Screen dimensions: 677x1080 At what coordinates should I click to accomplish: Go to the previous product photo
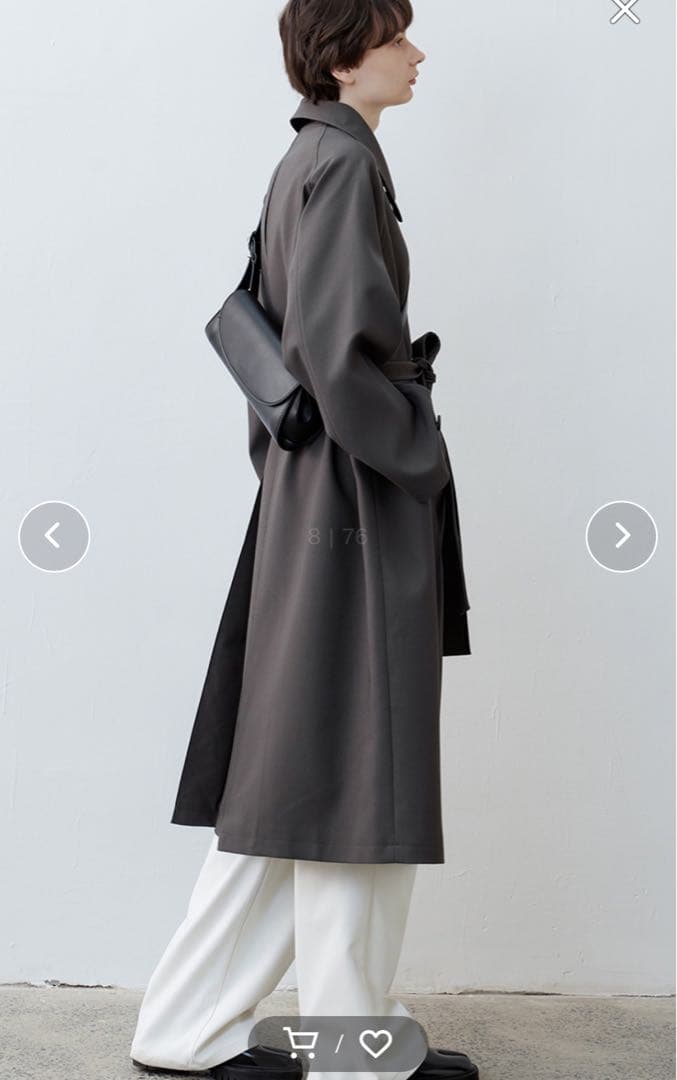click(54, 537)
